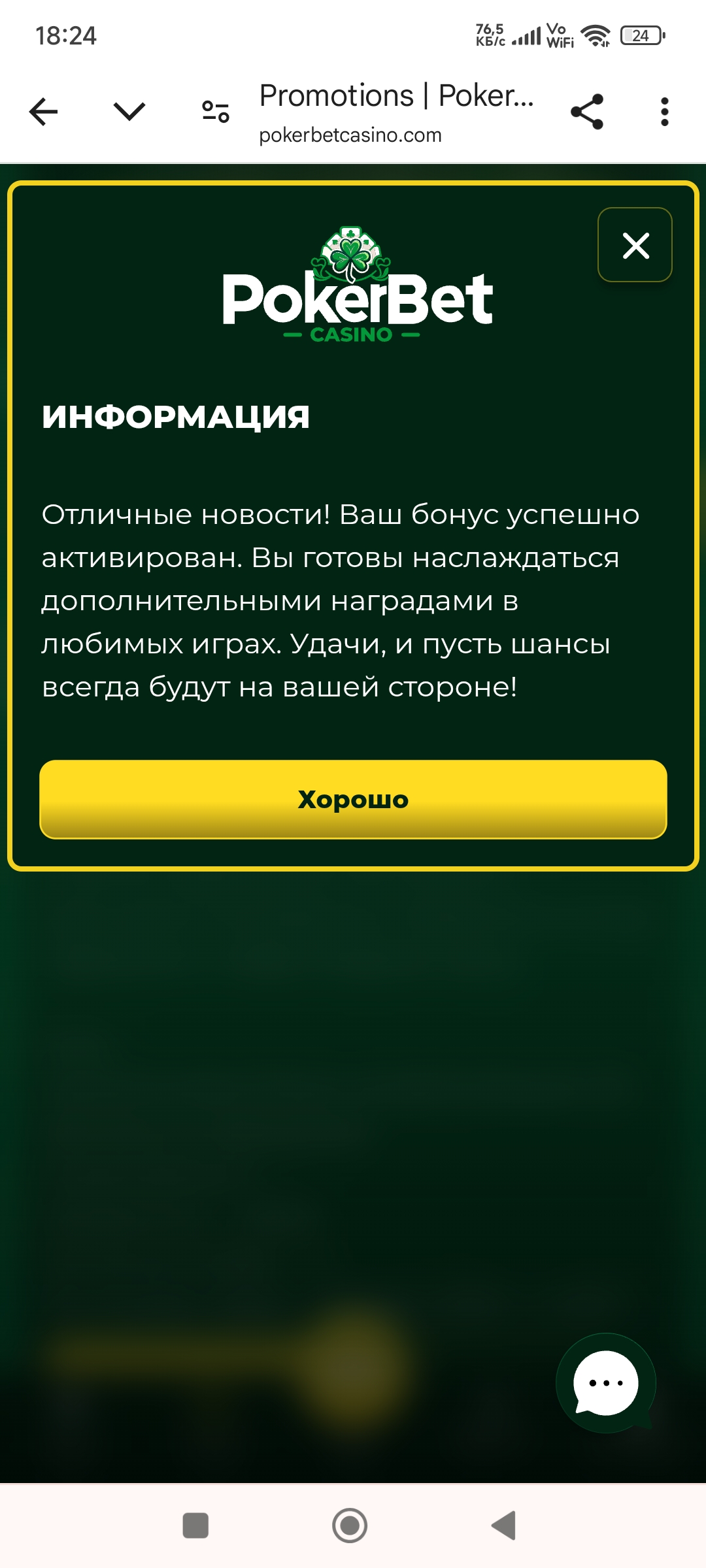Open recent apps from navigation bar
This screenshot has height=1568, width=706.
pos(195,1526)
